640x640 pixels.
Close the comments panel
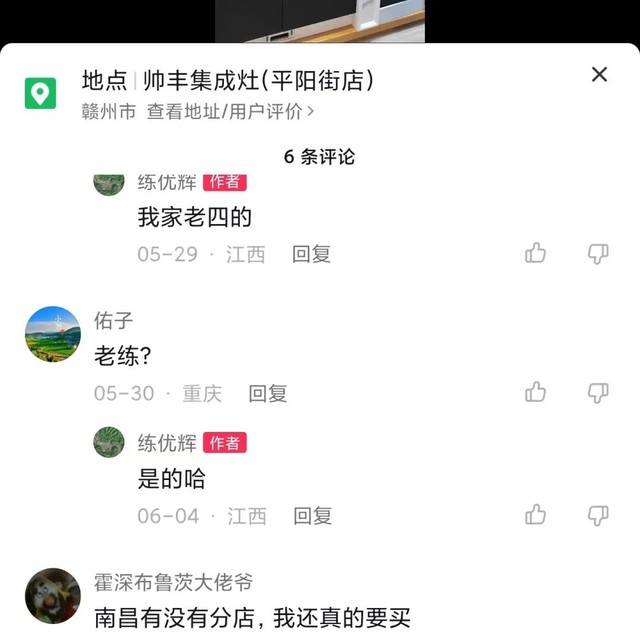pyautogui.click(x=599, y=74)
